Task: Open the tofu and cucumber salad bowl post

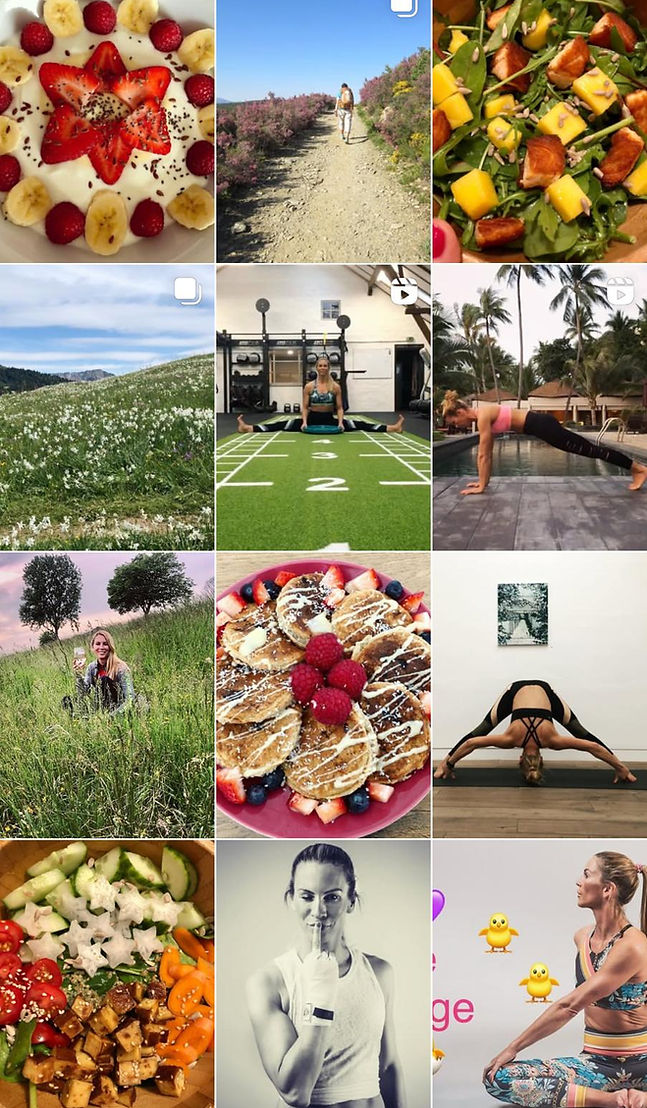Action: pos(107,974)
